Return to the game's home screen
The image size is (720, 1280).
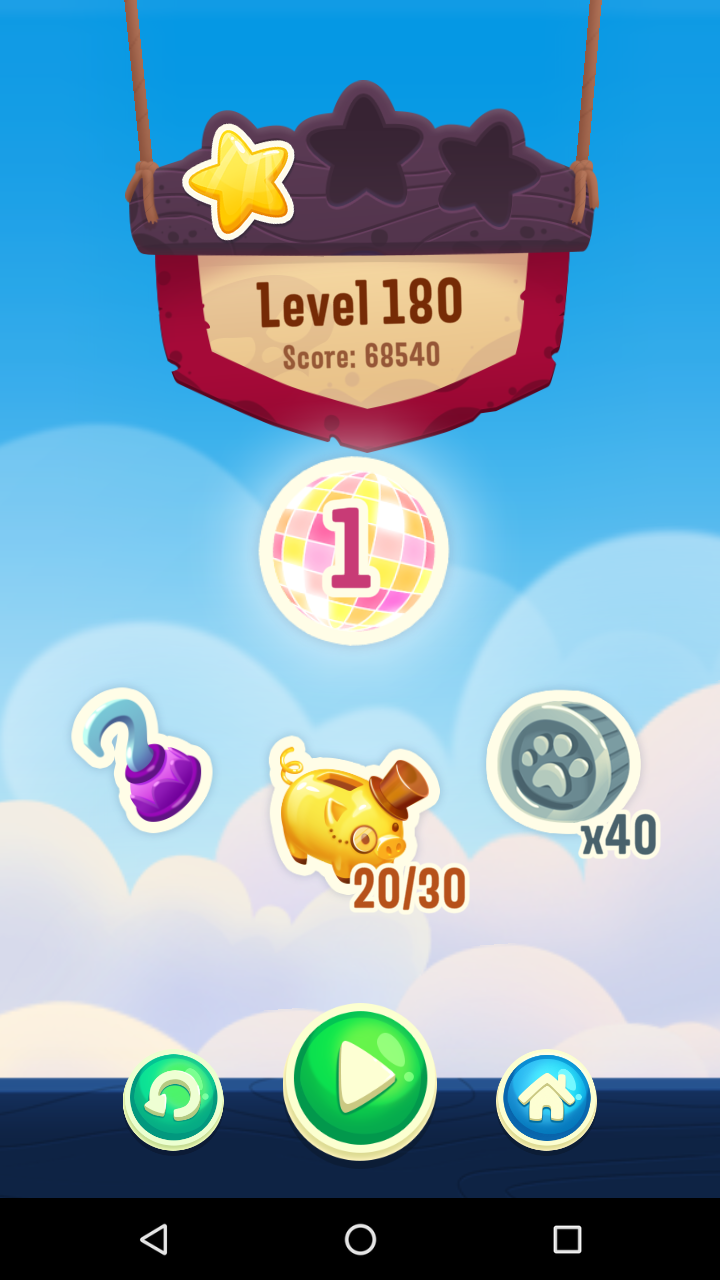point(546,1100)
